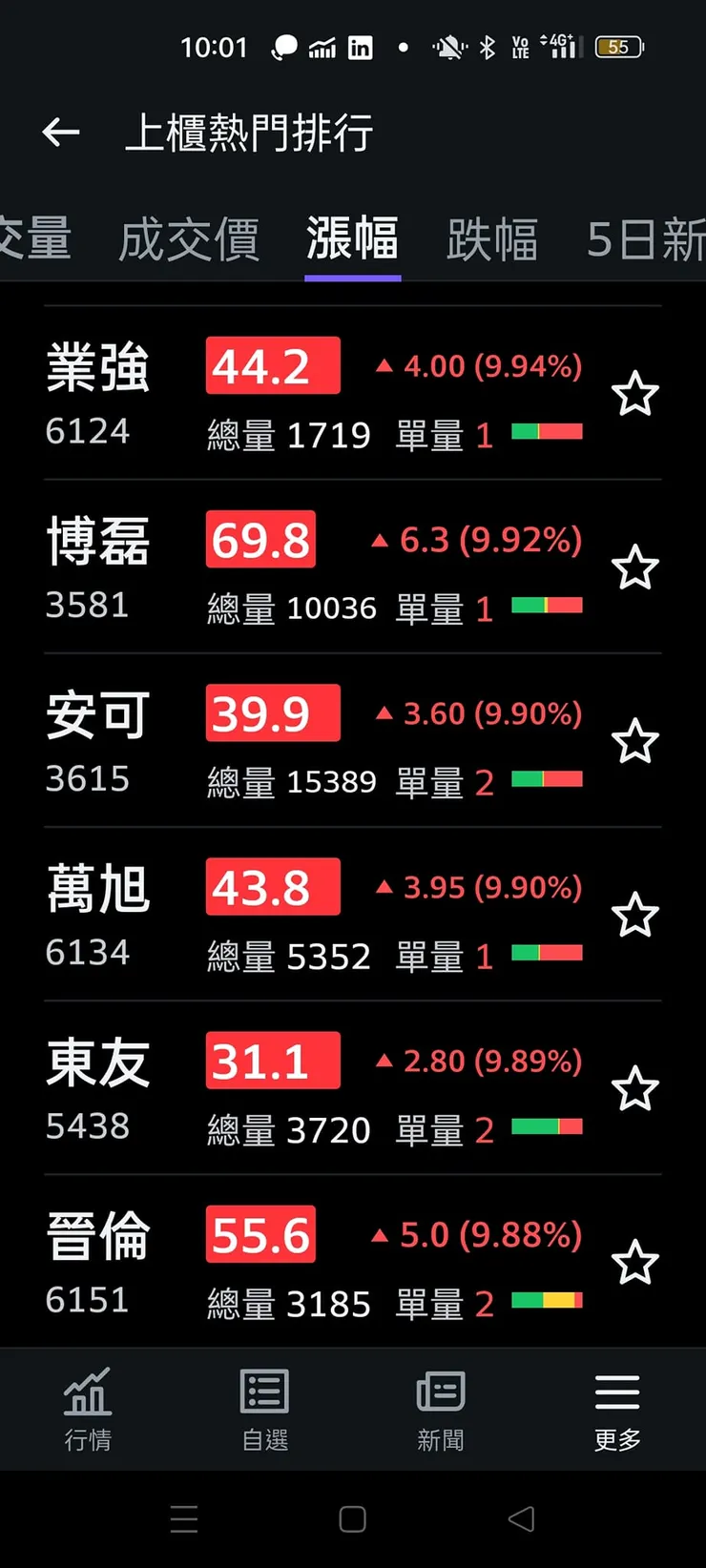Select the 漲幅 tab
This screenshot has height=1568, width=706.
point(352,238)
